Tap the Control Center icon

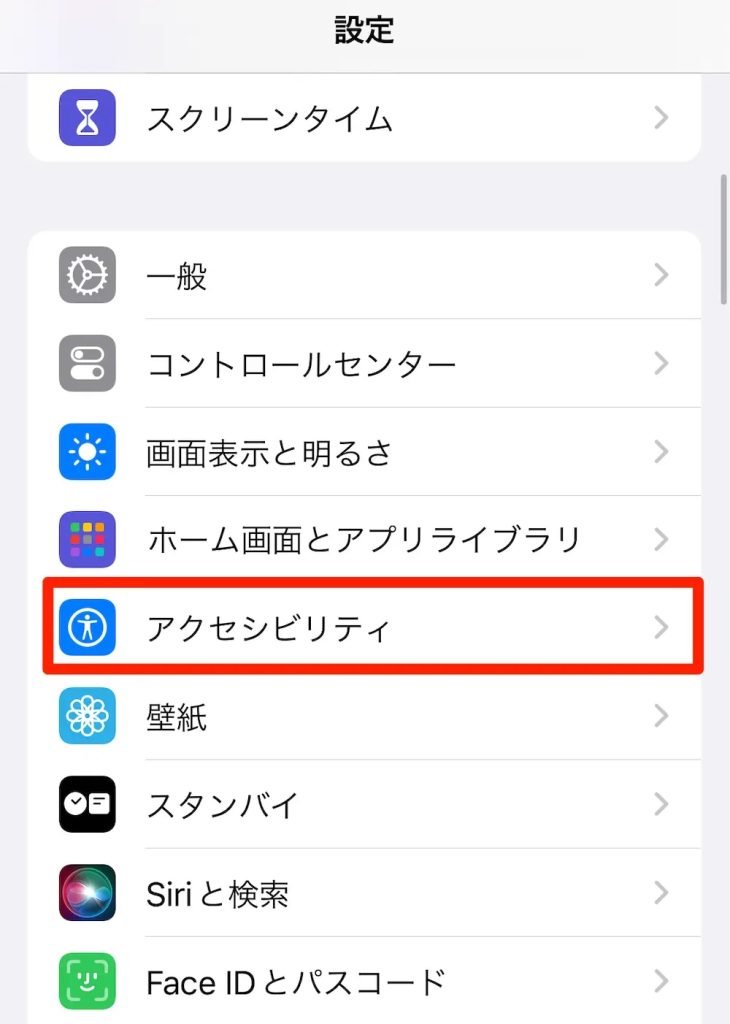(x=86, y=363)
